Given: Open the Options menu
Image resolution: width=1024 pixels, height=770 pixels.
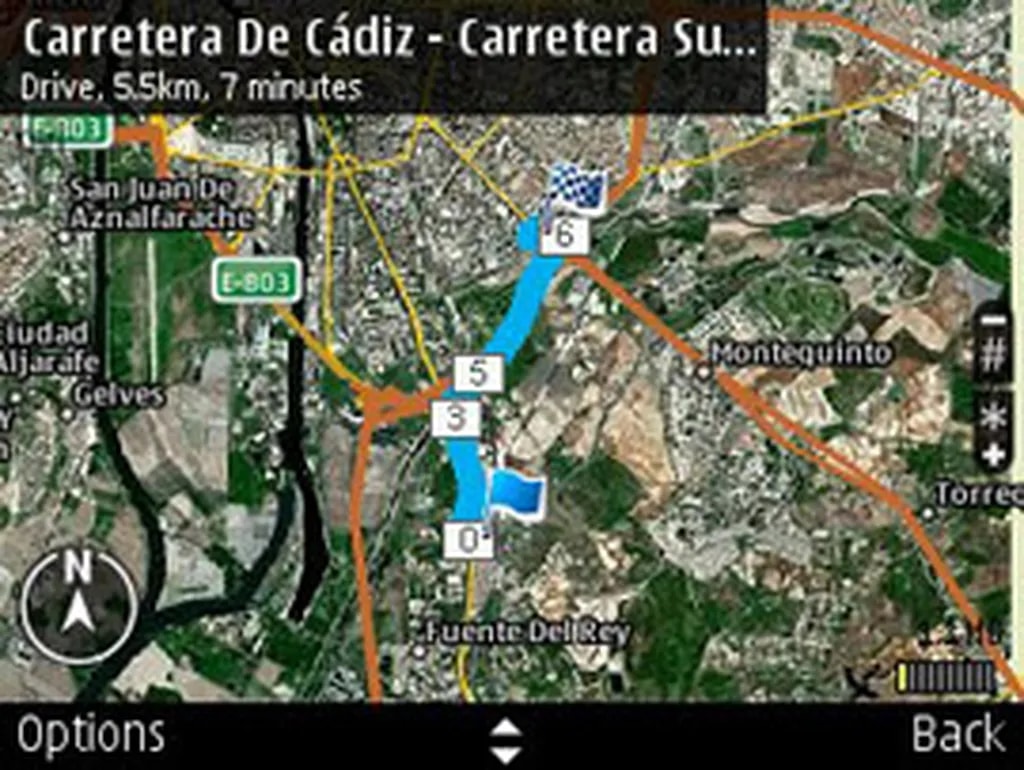Looking at the screenshot, I should point(90,735).
